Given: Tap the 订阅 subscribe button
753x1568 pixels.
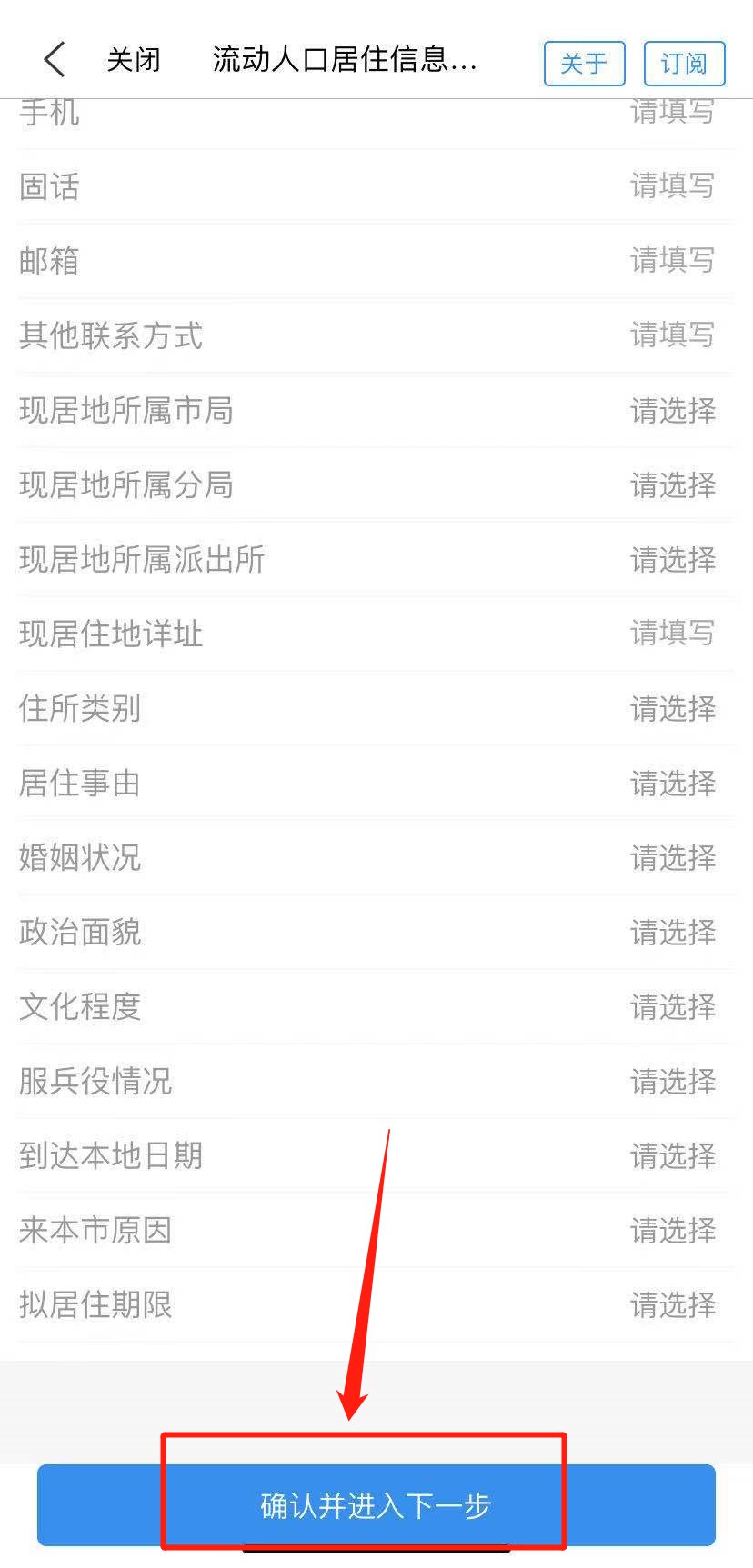Looking at the screenshot, I should (684, 64).
